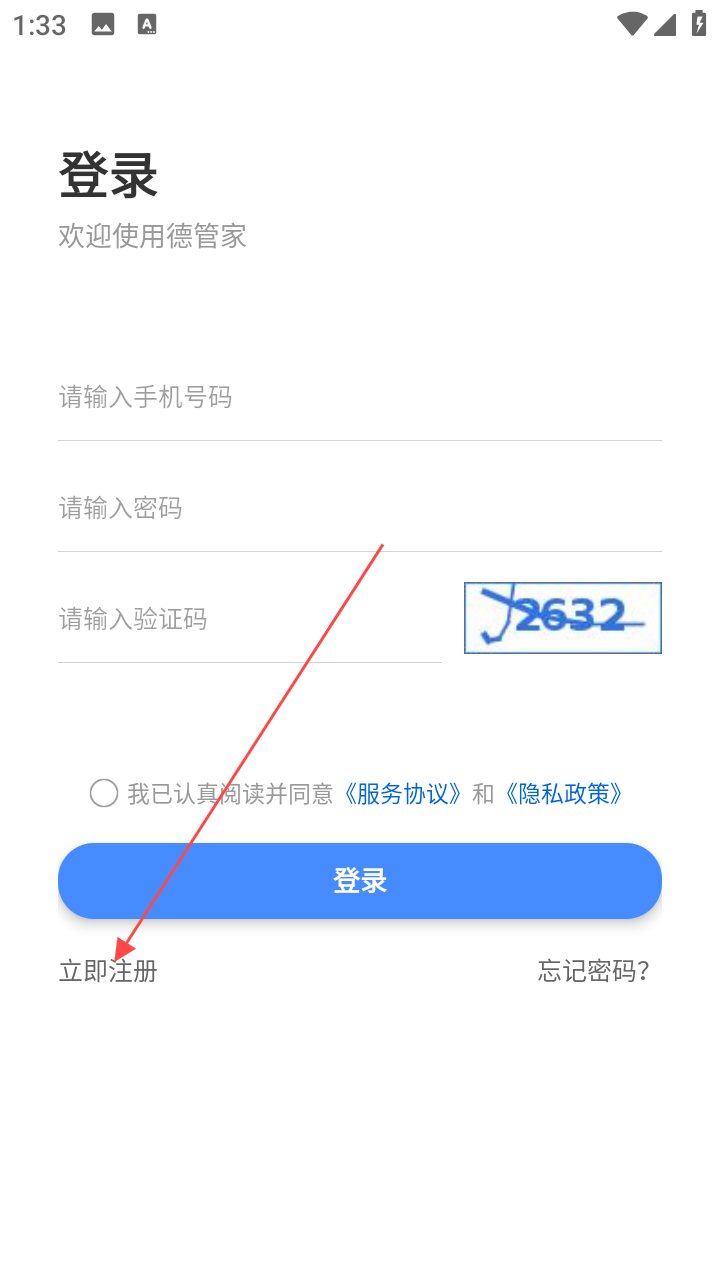This screenshot has height=1280, width=720.
Task: Go to 立即注册 to sign up
Action: click(x=108, y=971)
